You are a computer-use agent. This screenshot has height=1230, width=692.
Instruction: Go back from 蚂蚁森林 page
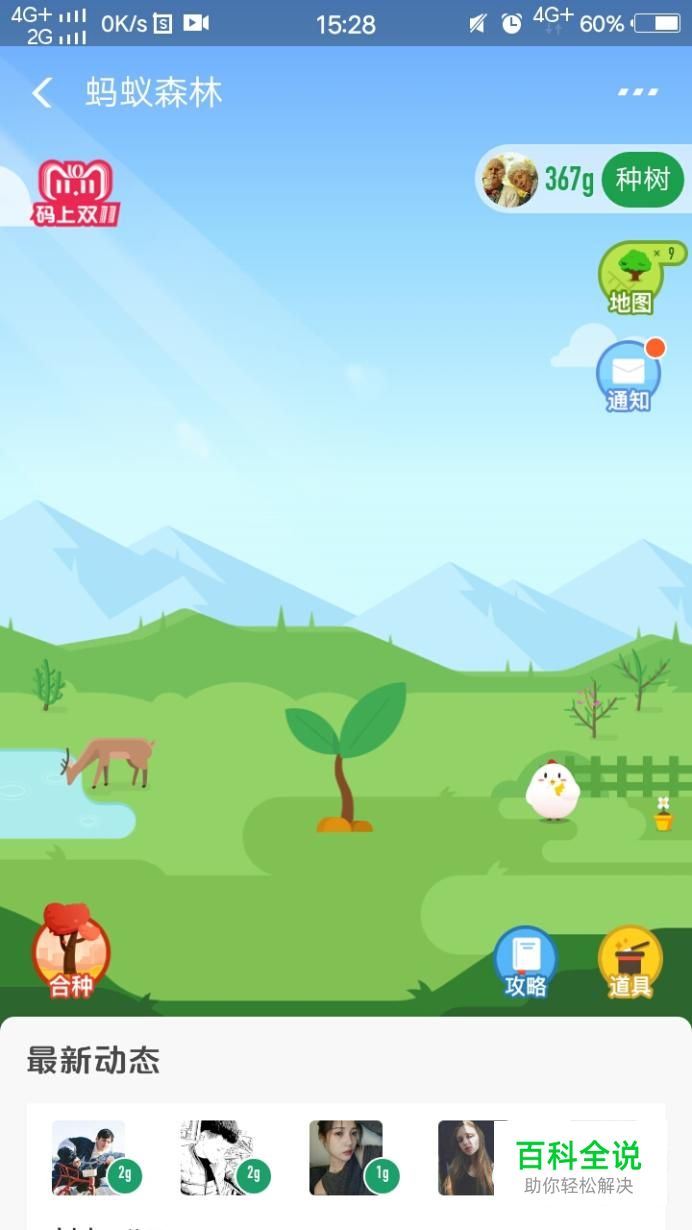coord(42,93)
